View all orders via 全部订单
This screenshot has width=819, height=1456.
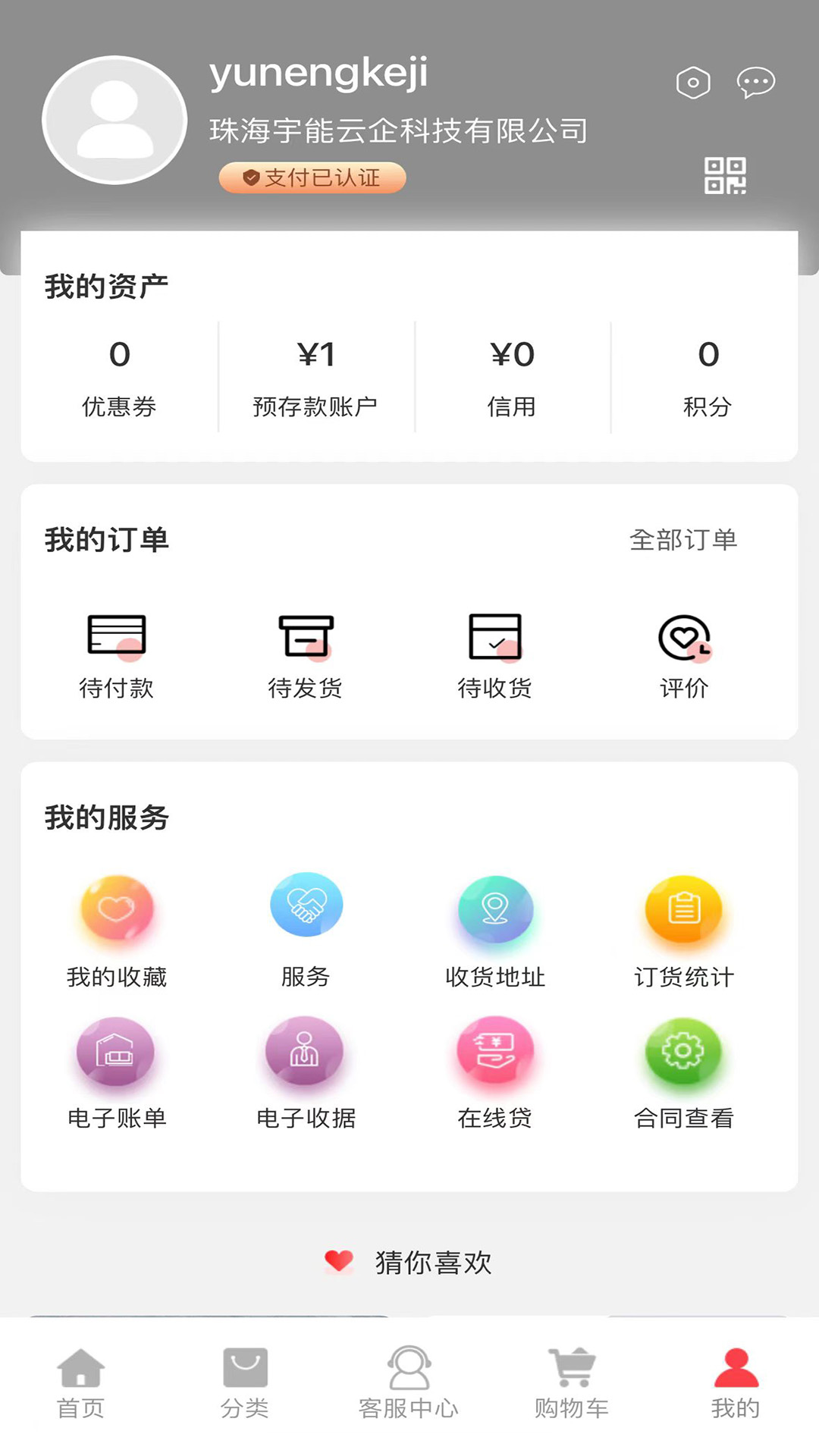pyautogui.click(x=683, y=540)
